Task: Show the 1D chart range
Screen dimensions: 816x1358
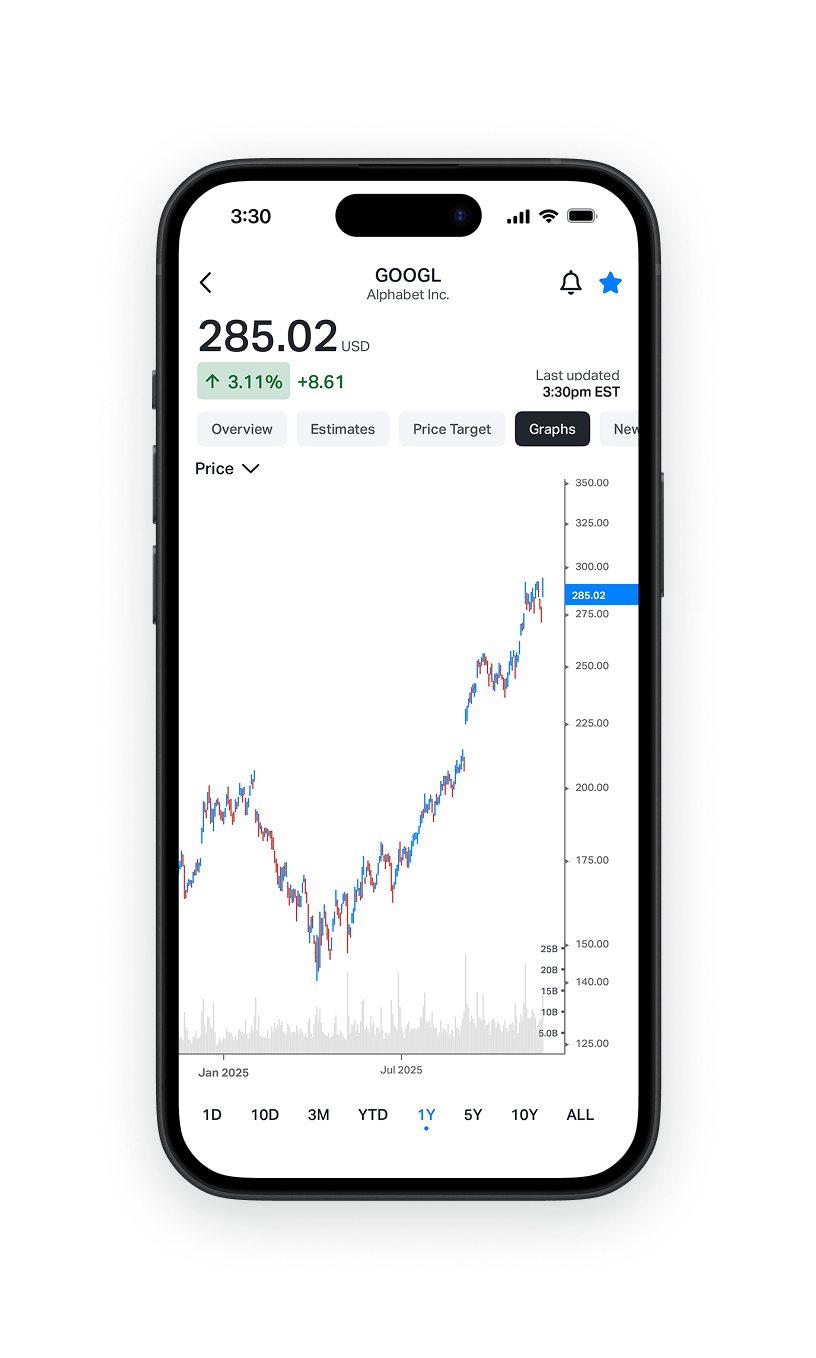Action: pyautogui.click(x=212, y=1115)
